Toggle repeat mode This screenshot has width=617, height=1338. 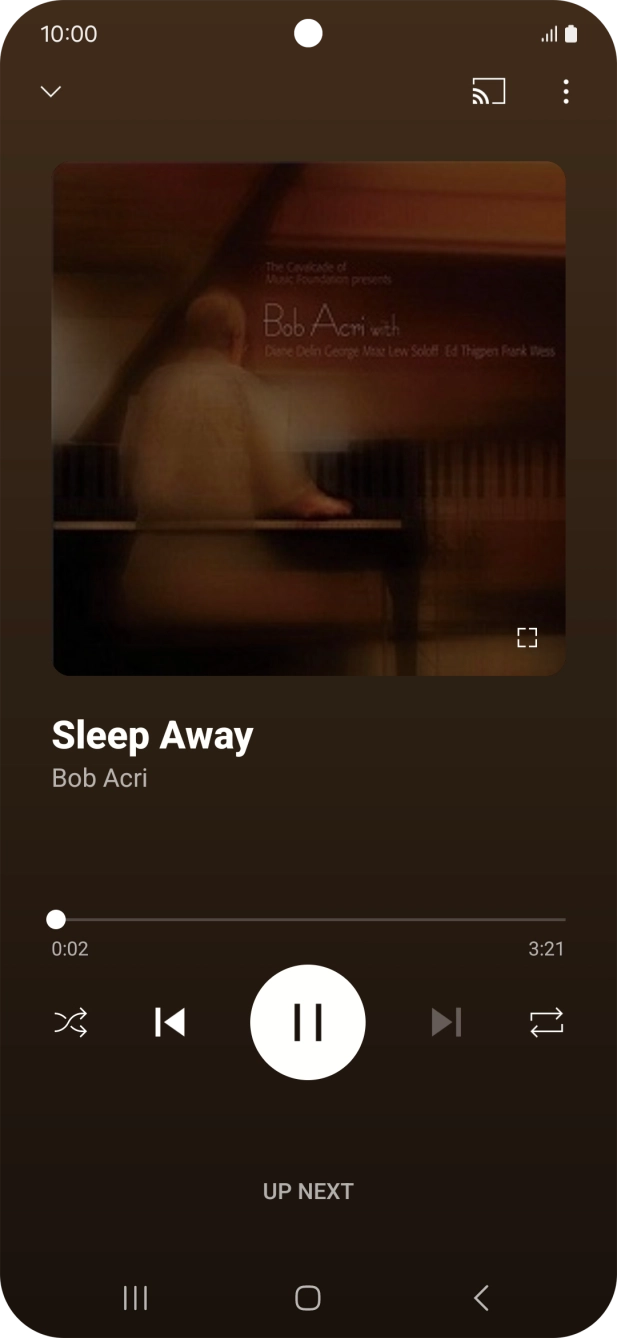pos(547,1022)
